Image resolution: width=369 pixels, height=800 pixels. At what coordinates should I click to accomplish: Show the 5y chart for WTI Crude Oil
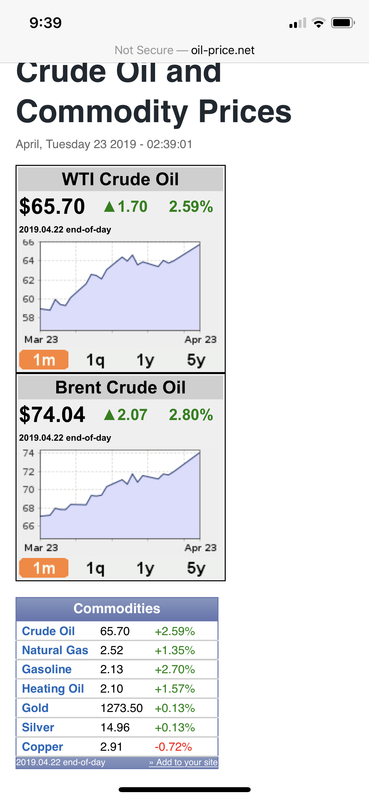tap(195, 360)
